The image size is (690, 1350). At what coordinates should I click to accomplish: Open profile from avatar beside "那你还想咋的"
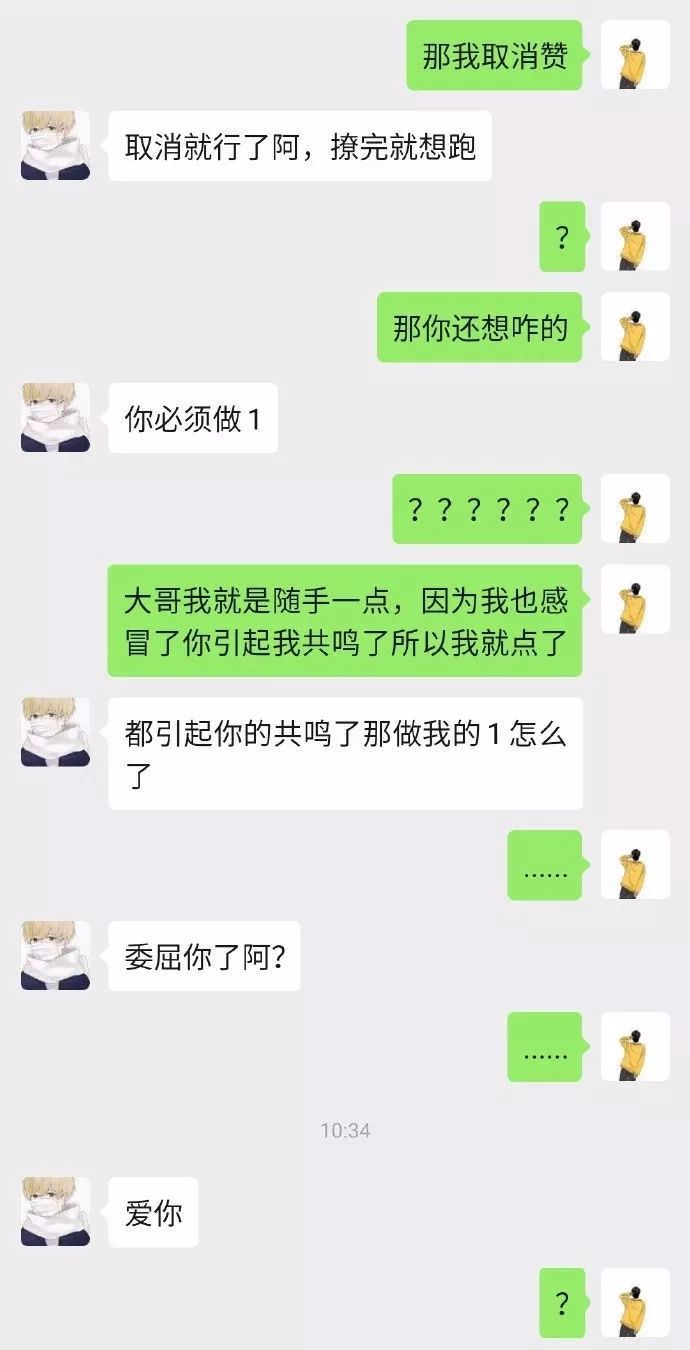click(x=635, y=327)
